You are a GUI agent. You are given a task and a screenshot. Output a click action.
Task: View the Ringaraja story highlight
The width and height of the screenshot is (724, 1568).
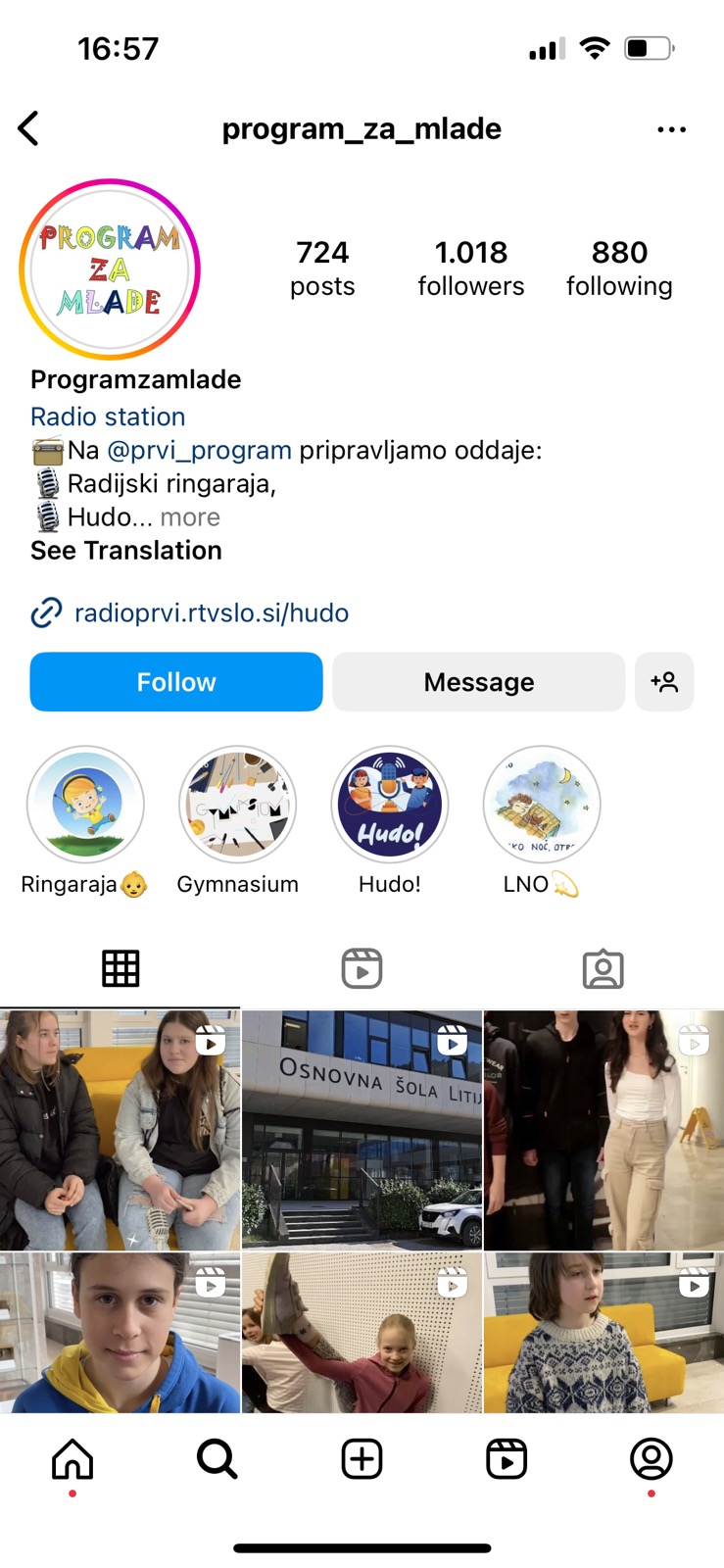(85, 806)
